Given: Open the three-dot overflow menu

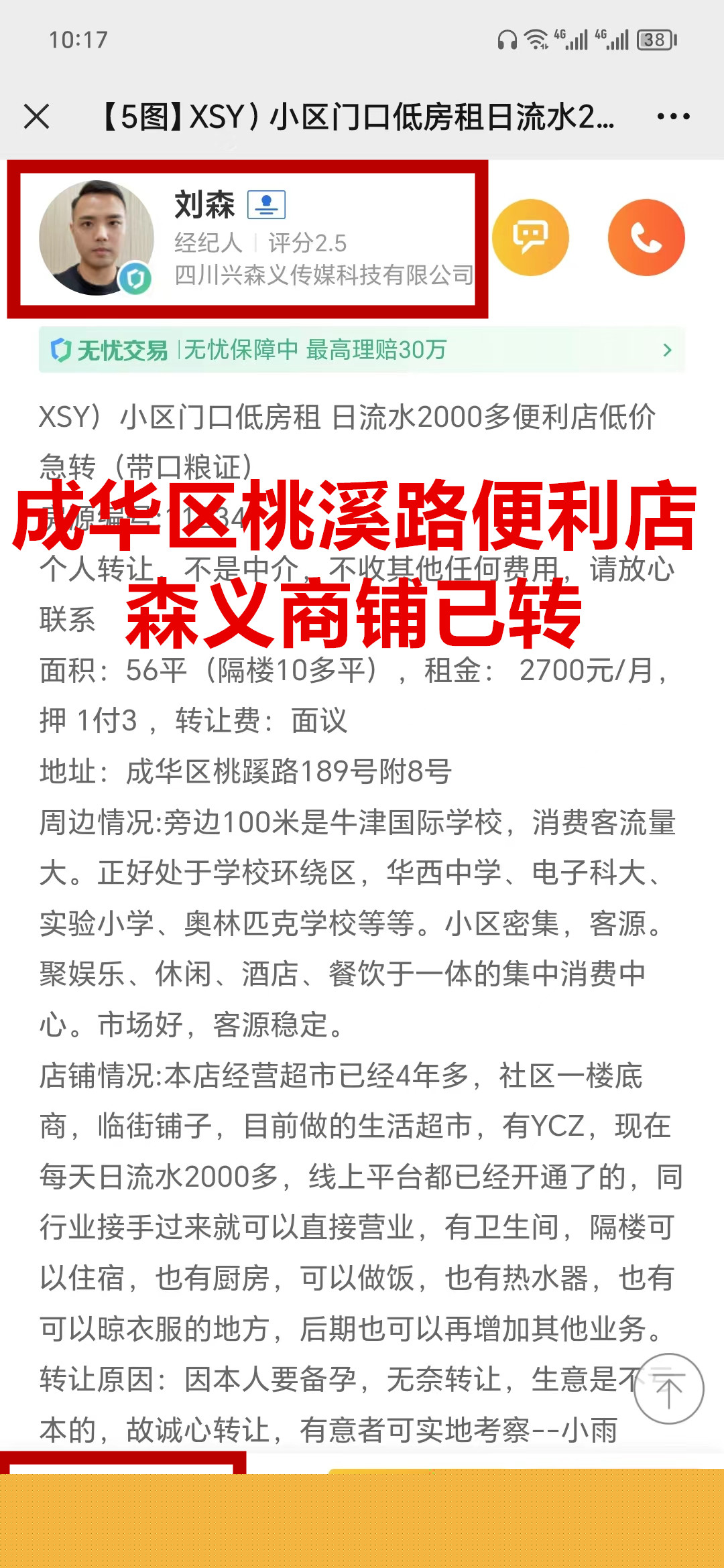Looking at the screenshot, I should tap(673, 117).
